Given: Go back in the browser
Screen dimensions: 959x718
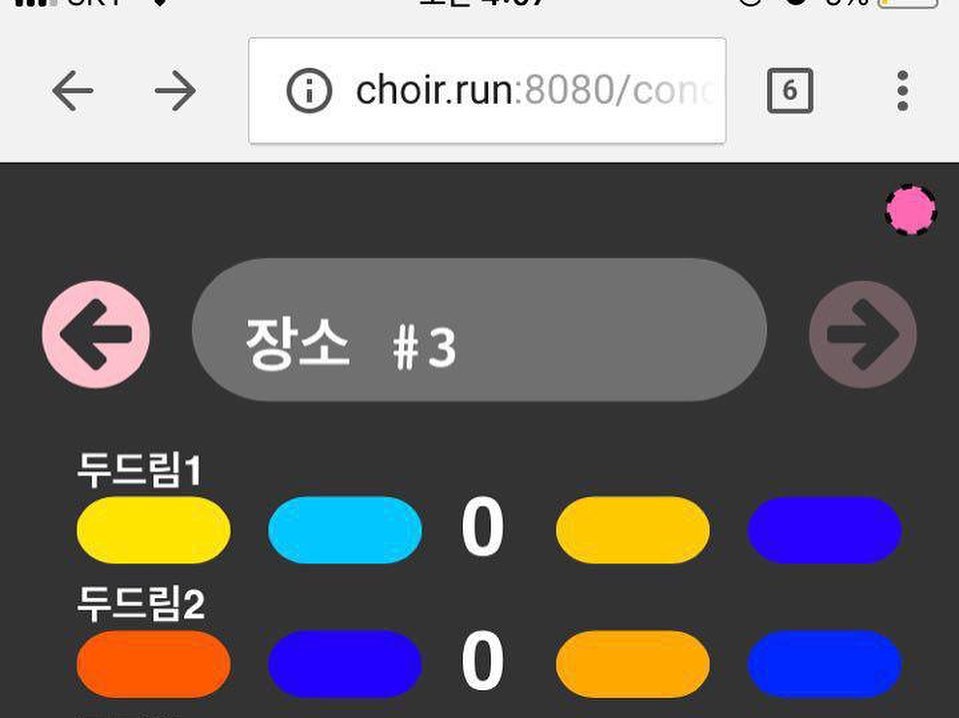Looking at the screenshot, I should point(73,92).
